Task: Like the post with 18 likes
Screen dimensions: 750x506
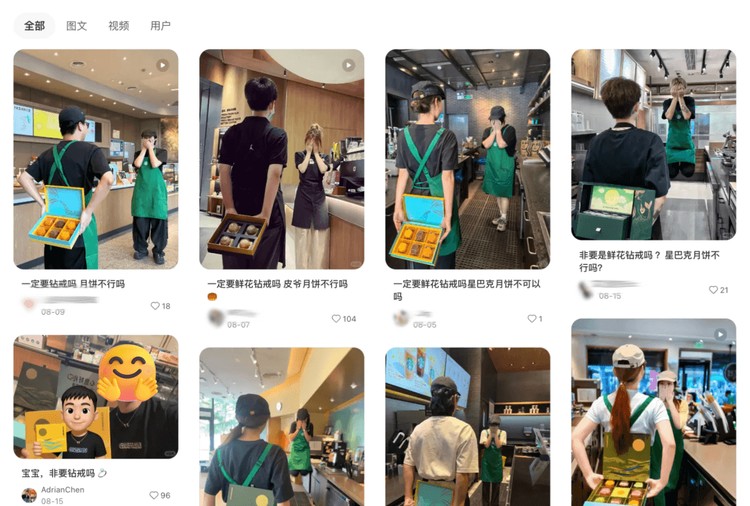Action: pyautogui.click(x=155, y=306)
